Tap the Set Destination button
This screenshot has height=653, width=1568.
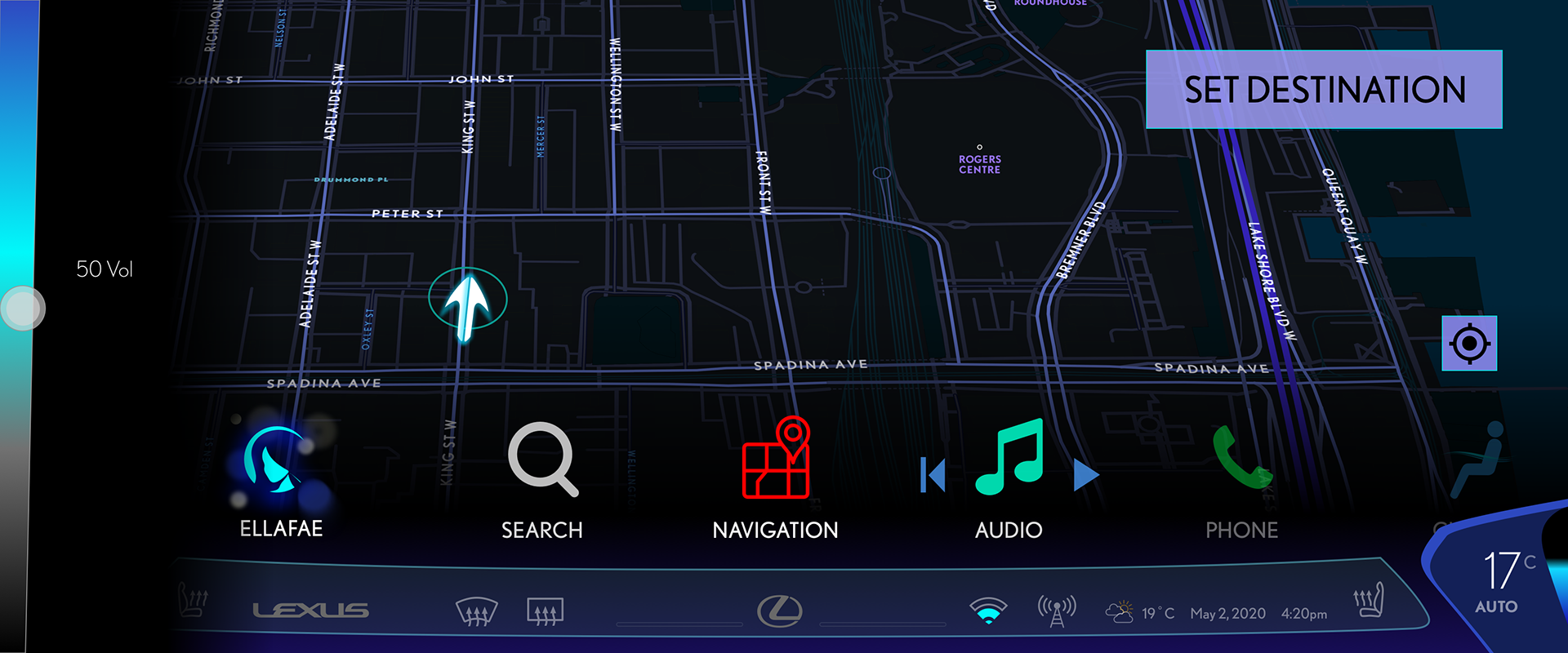coord(1323,90)
